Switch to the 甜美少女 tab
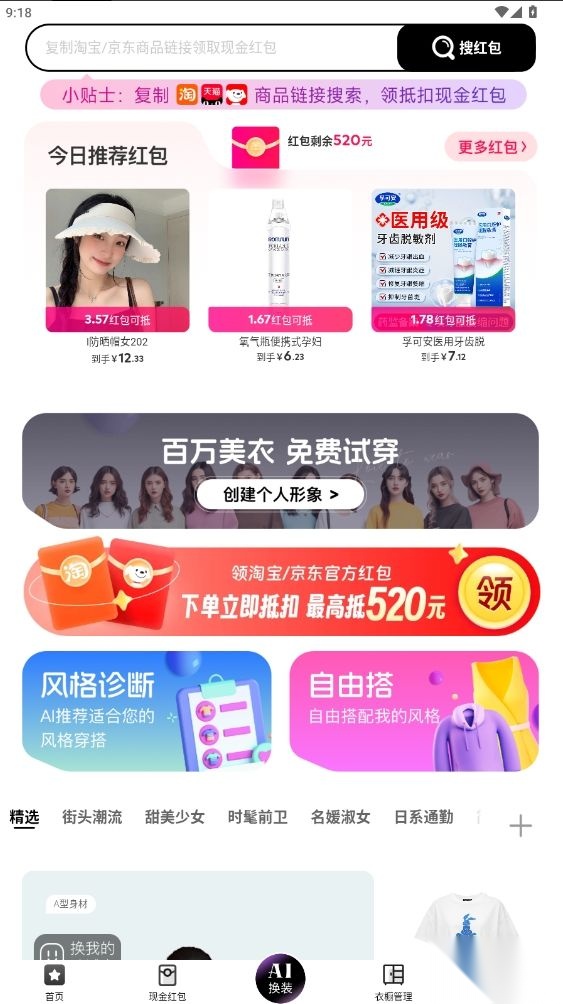The image size is (563, 1004). click(175, 817)
